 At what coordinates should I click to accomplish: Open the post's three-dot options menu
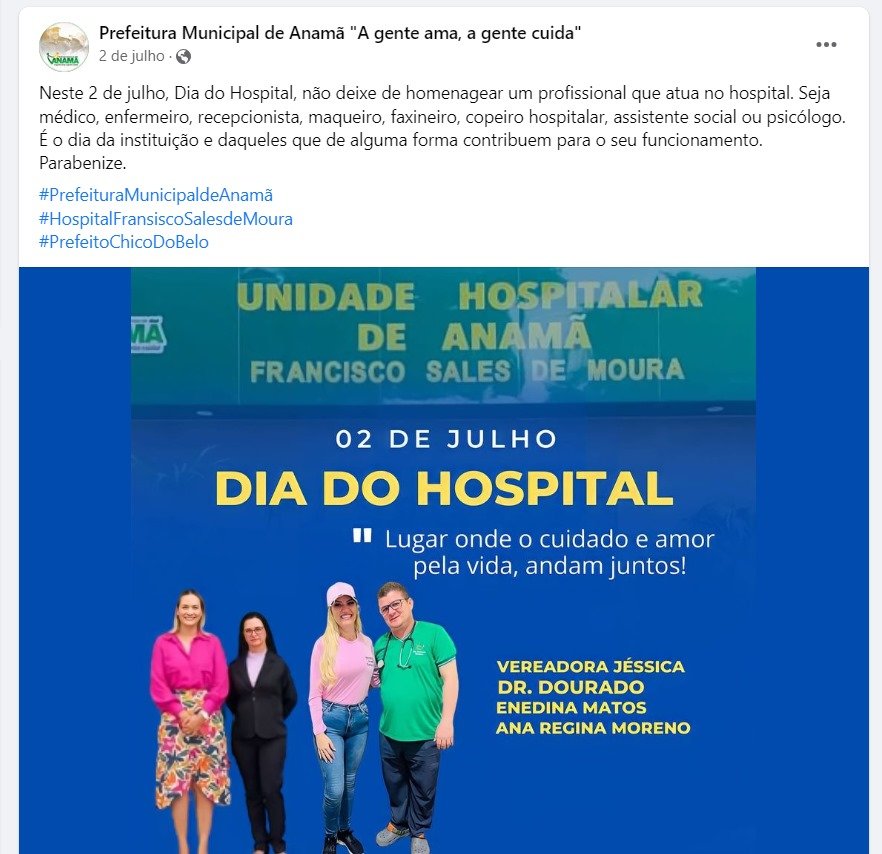click(826, 45)
